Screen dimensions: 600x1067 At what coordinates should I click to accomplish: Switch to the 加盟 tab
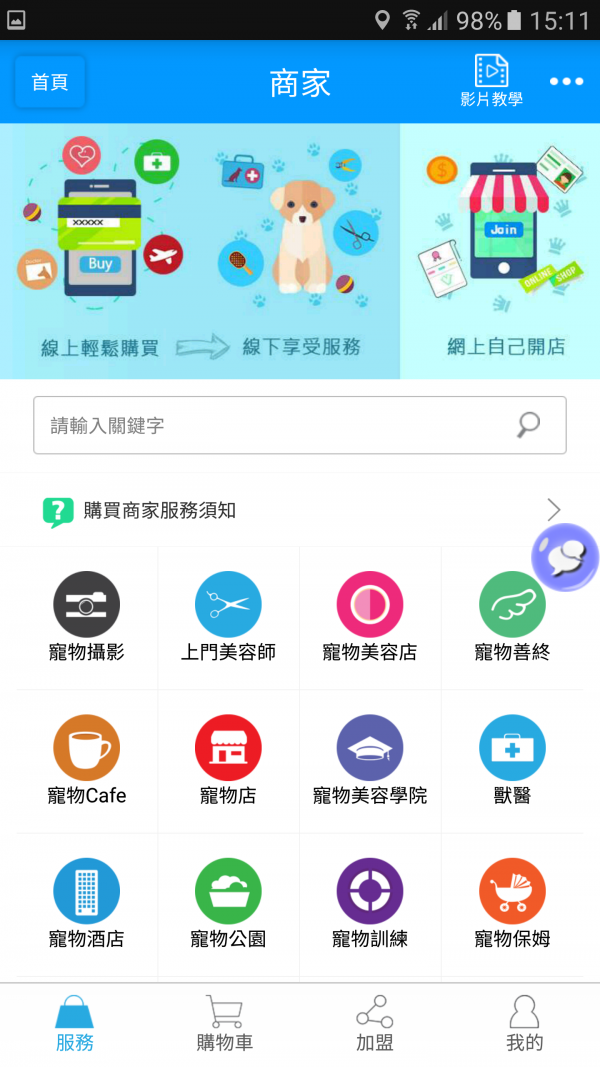tap(375, 1024)
